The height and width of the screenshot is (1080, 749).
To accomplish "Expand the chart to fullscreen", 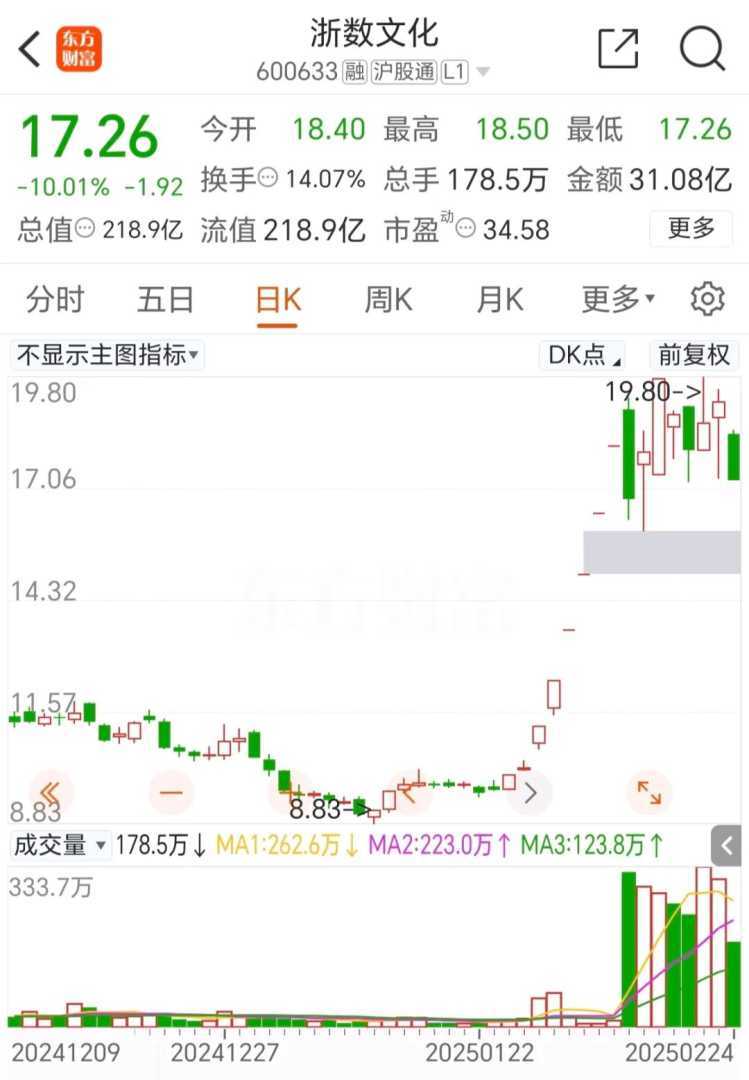I will click(x=649, y=794).
